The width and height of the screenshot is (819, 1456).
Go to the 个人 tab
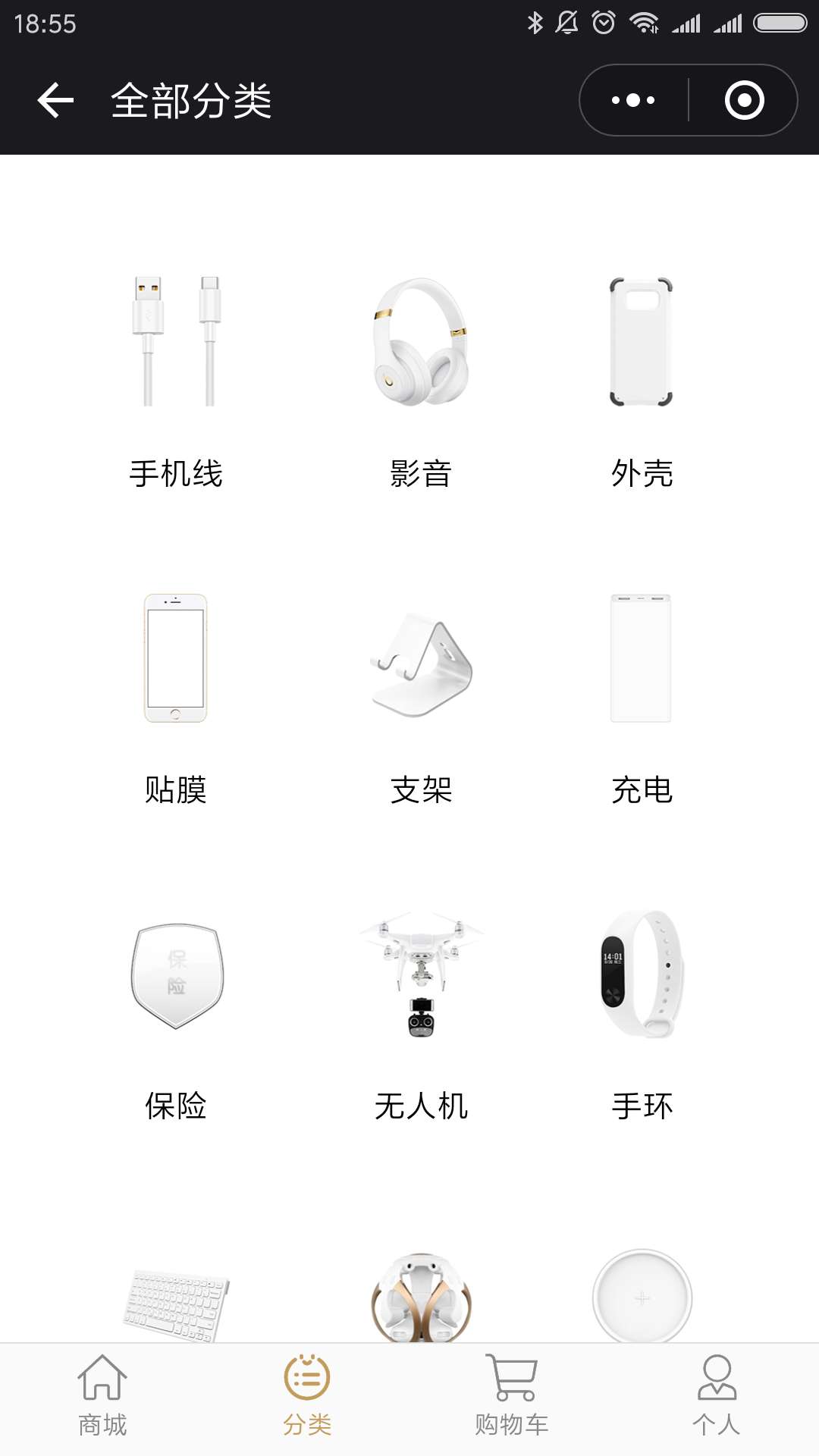[717, 1396]
